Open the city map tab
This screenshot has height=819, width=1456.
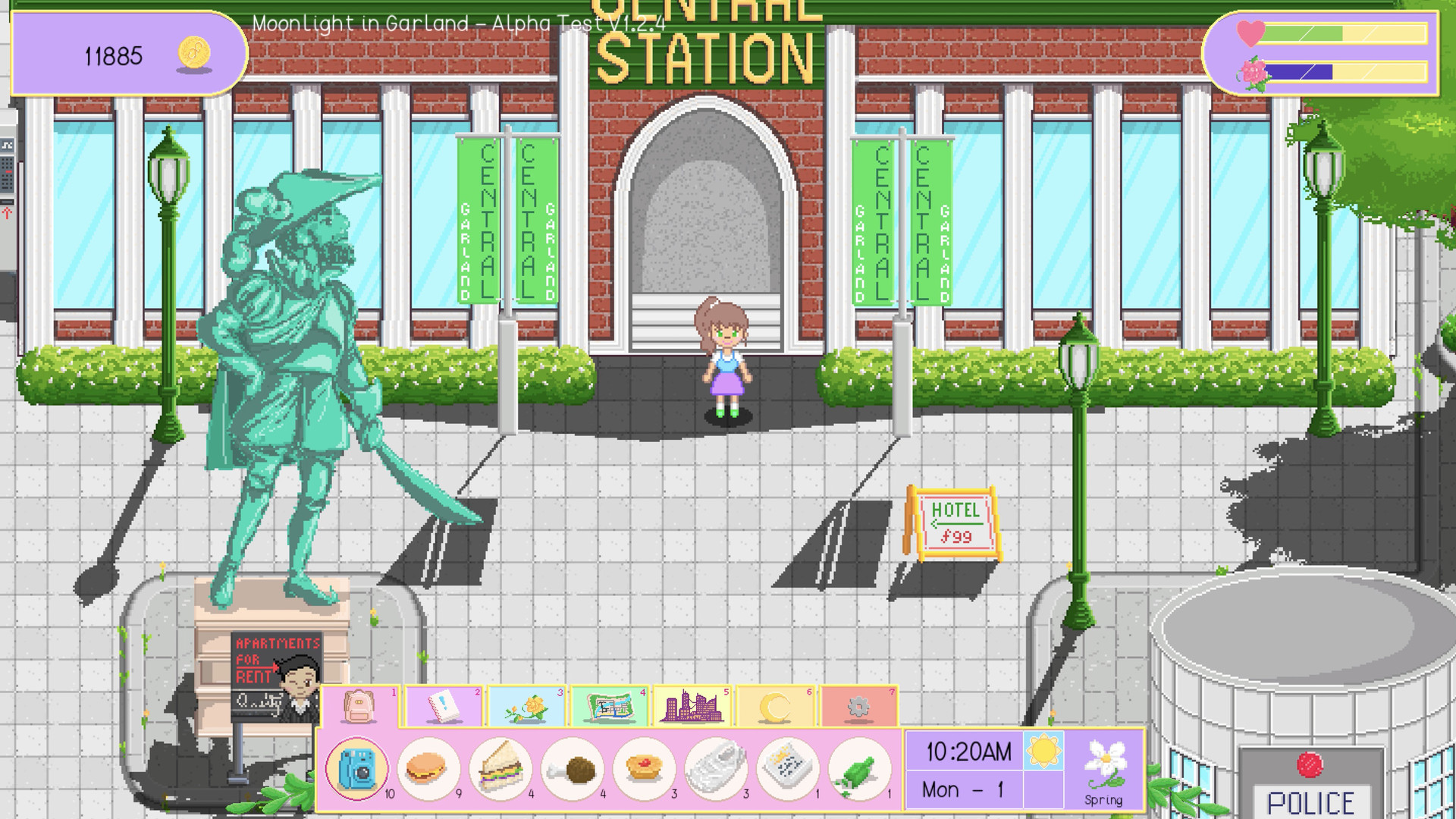pyautogui.click(x=610, y=706)
